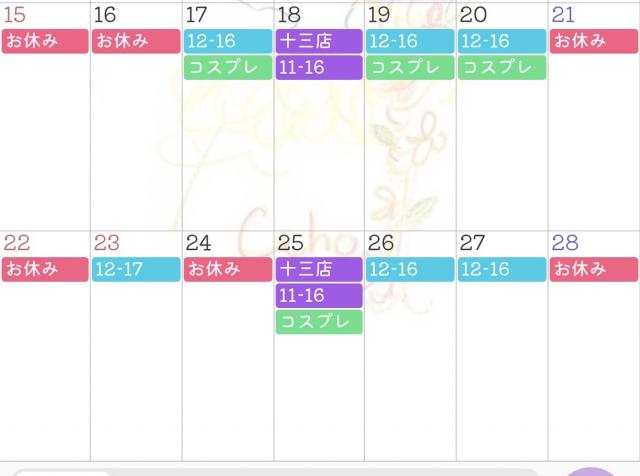Open the 12-16 shift on the 26th
The height and width of the screenshot is (476, 640).
point(410,269)
